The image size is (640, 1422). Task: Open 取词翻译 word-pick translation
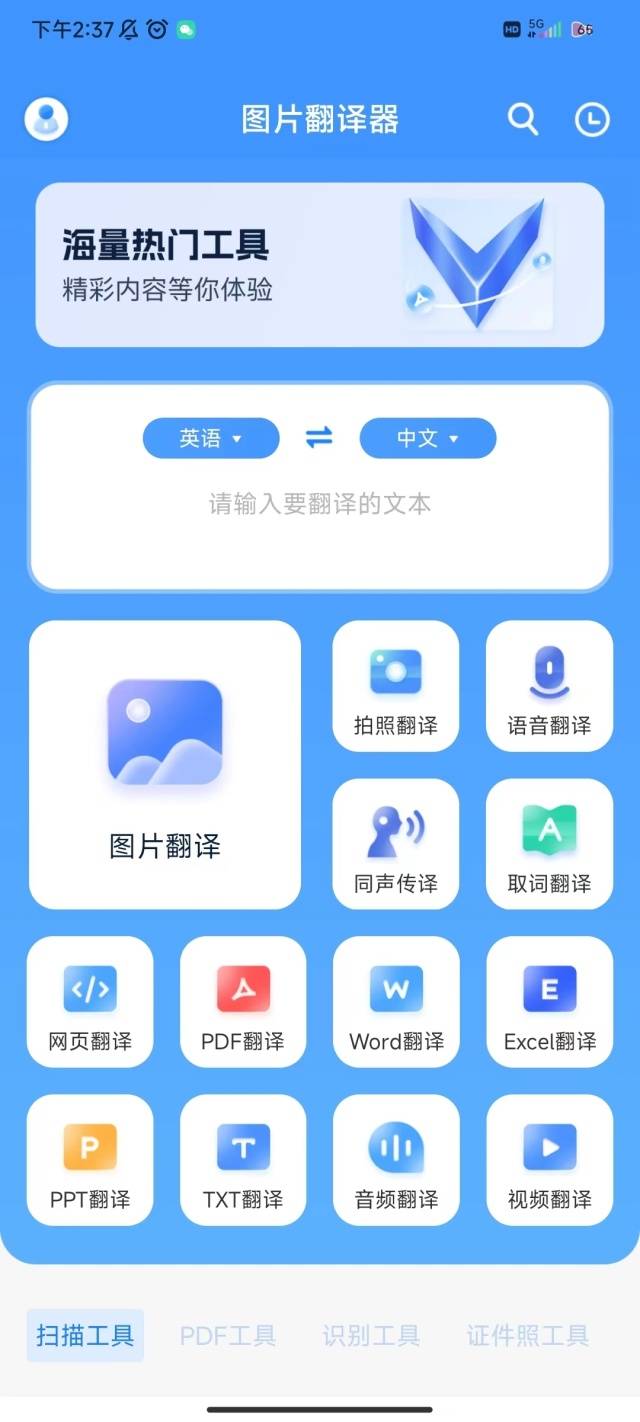549,844
